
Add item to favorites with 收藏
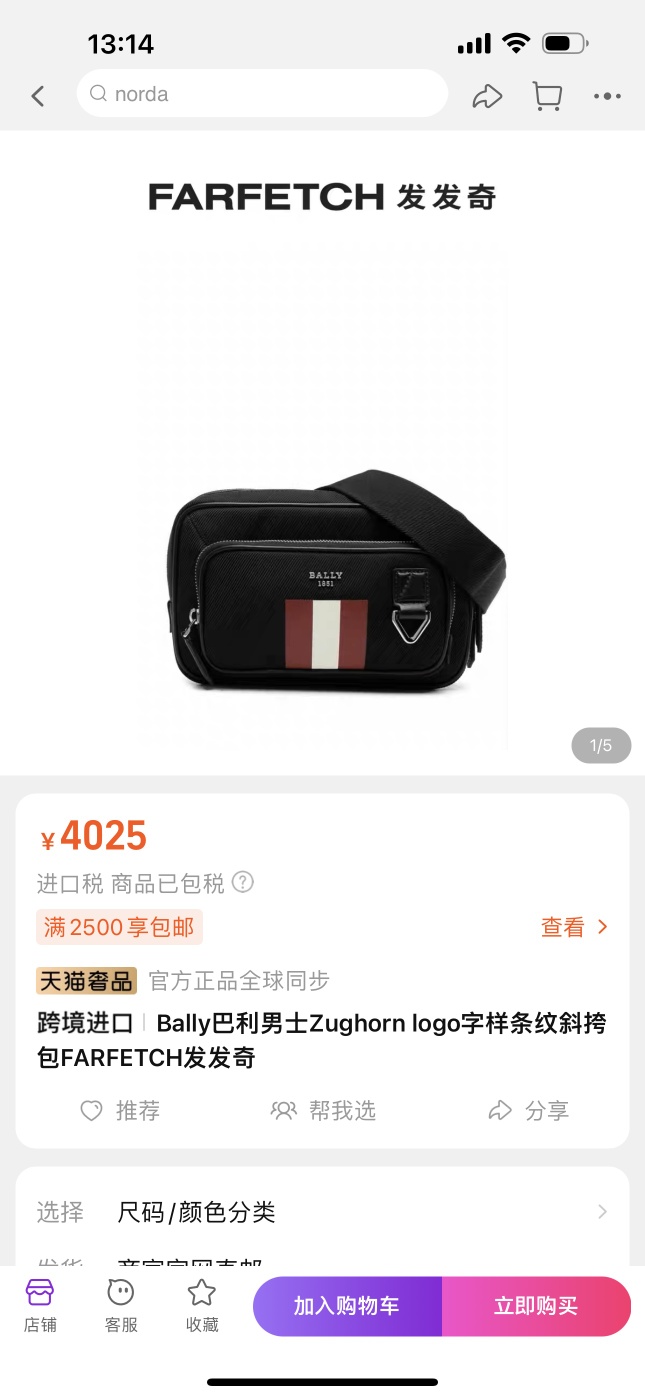click(x=202, y=1305)
